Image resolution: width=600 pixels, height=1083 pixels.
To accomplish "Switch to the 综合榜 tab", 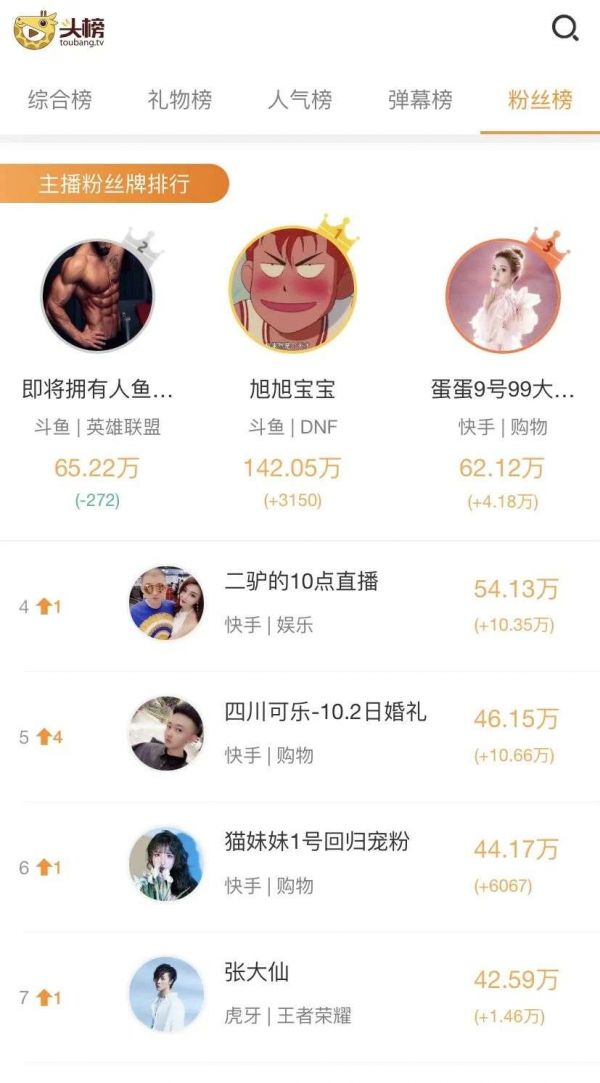I will tap(60, 100).
